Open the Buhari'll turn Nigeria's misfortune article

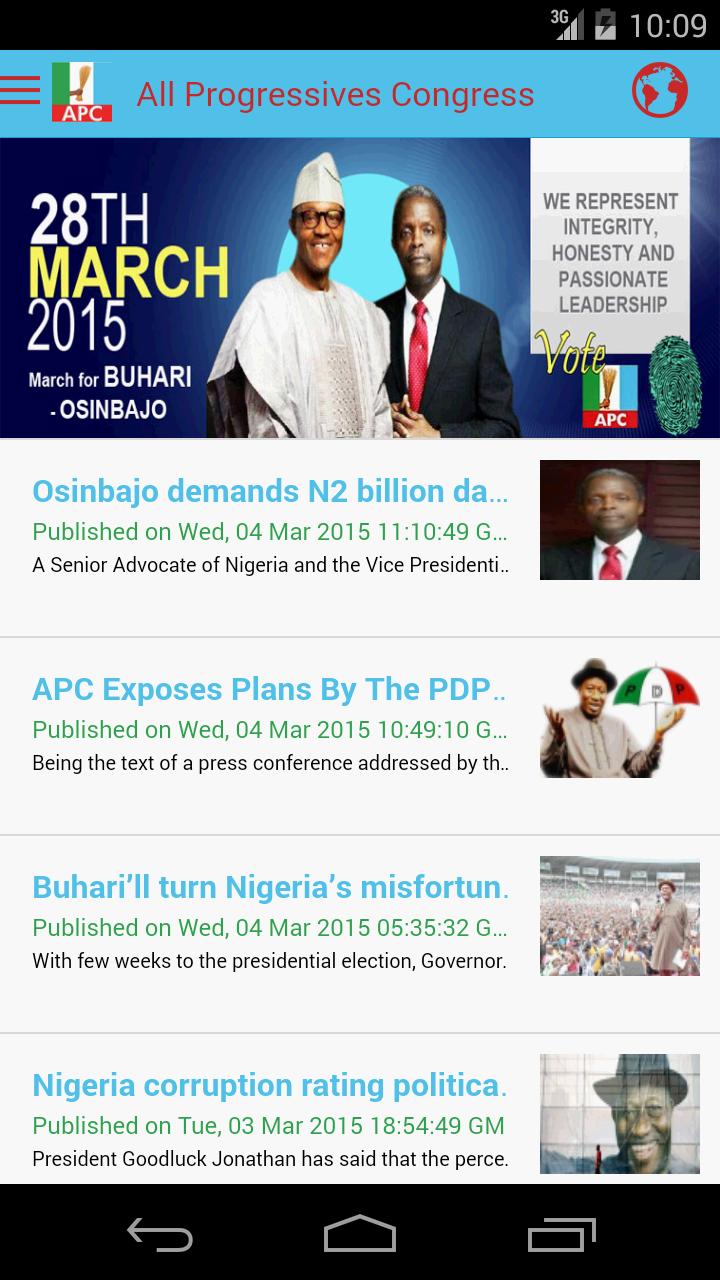pyautogui.click(x=268, y=887)
